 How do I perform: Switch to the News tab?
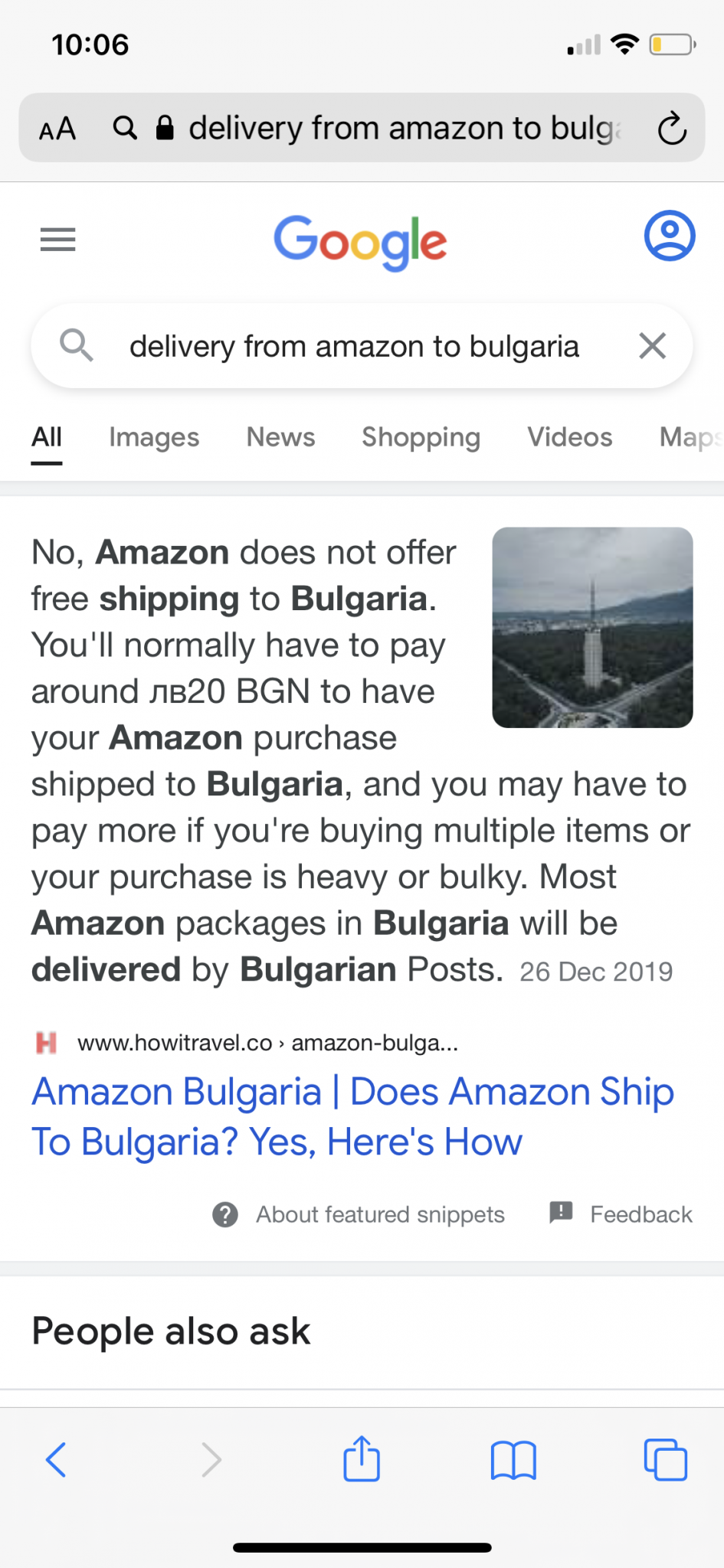[x=280, y=437]
